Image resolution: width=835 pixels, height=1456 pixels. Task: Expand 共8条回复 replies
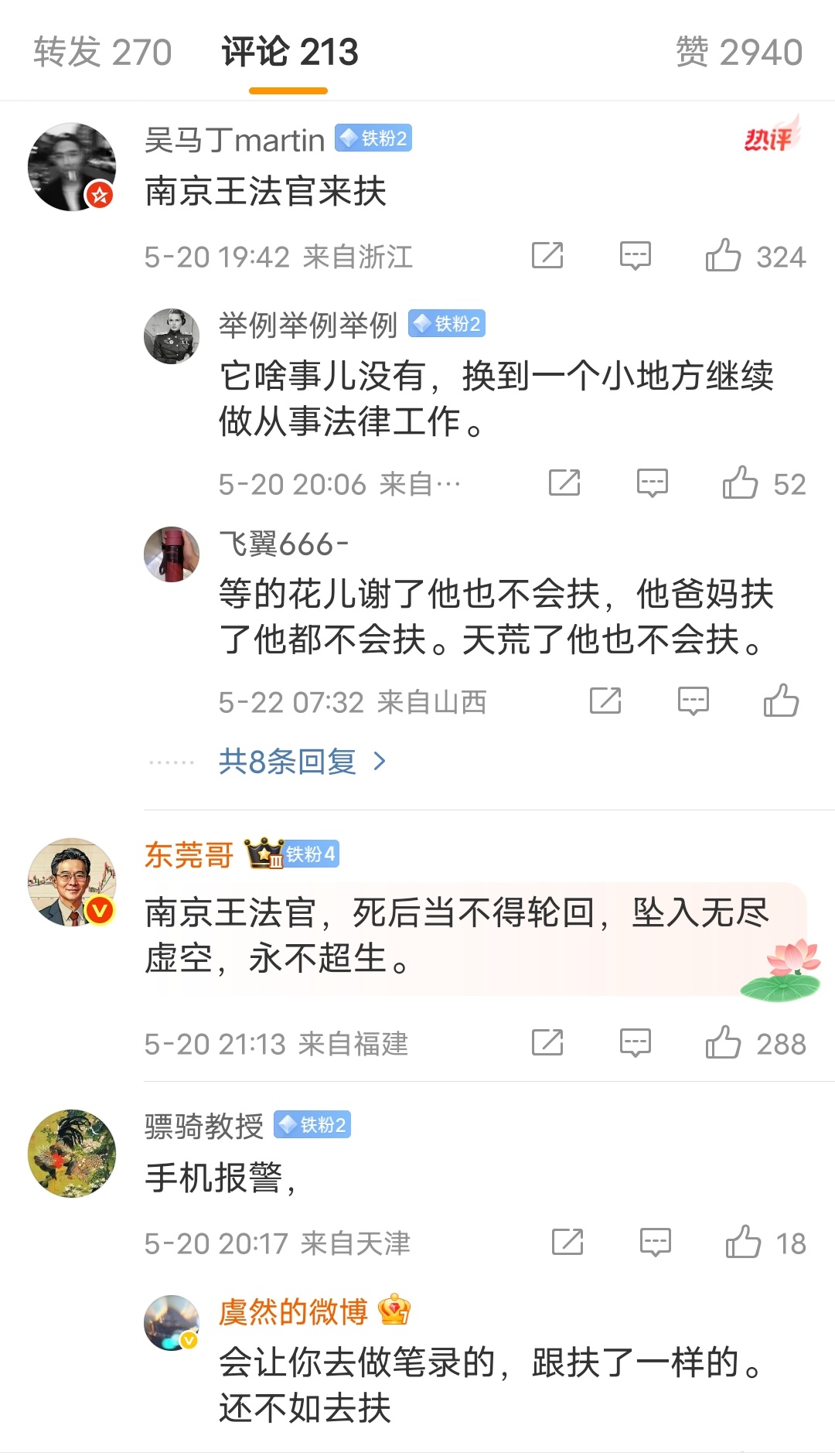[x=302, y=762]
